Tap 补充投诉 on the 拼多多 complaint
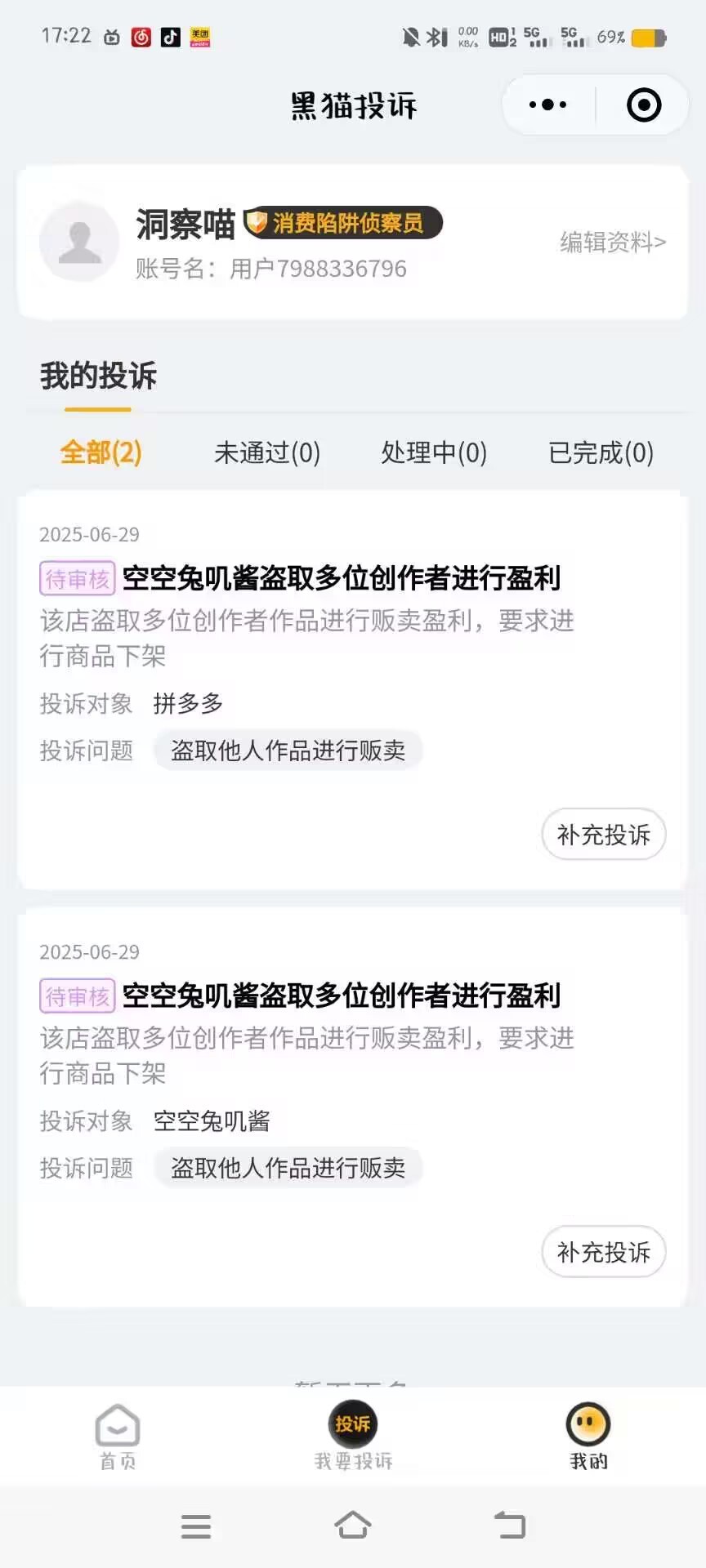The height and width of the screenshot is (1568, 706). (x=603, y=835)
